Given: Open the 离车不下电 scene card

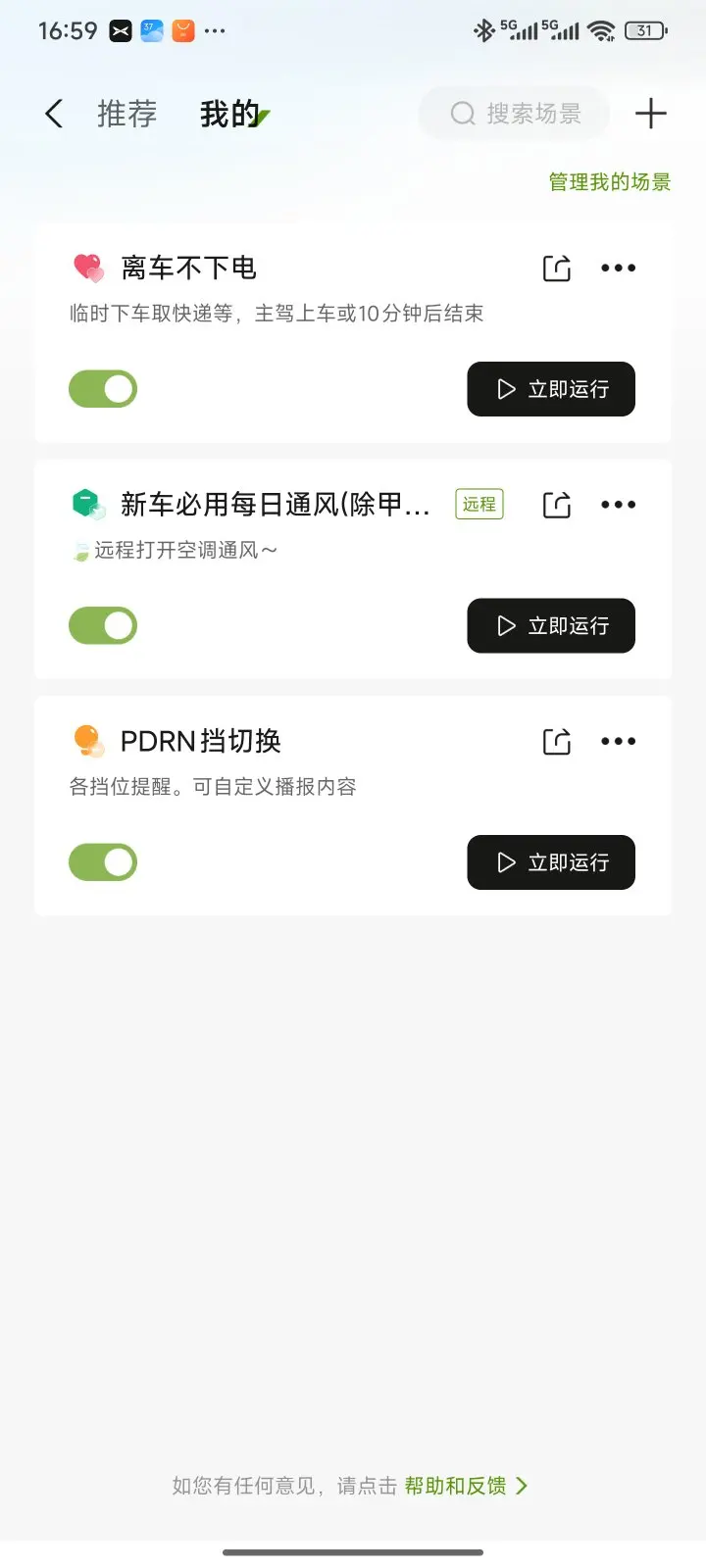Looking at the screenshot, I should tap(353, 333).
